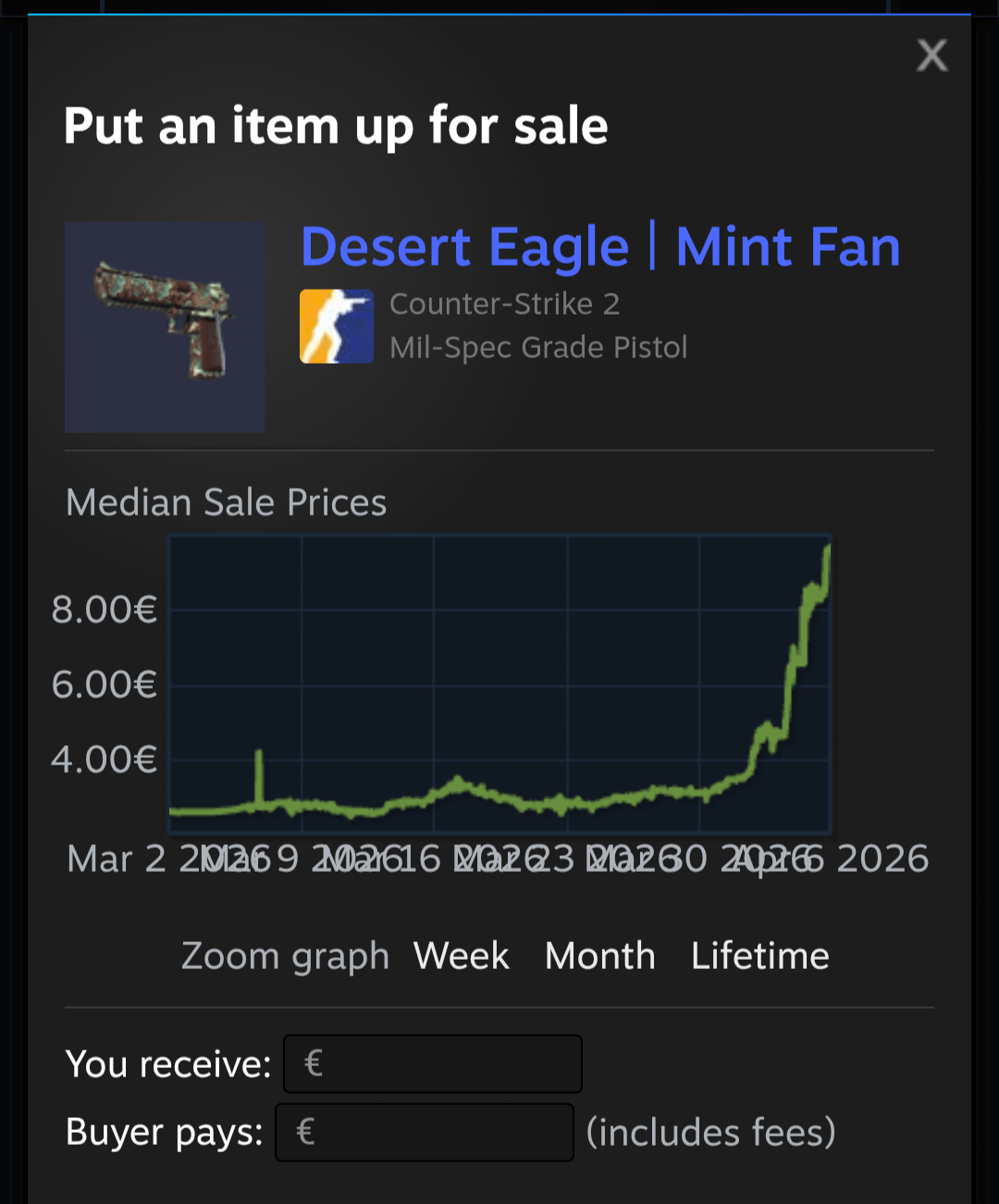999x1204 pixels.
Task: Zoom graph to Month
Action: coord(599,956)
